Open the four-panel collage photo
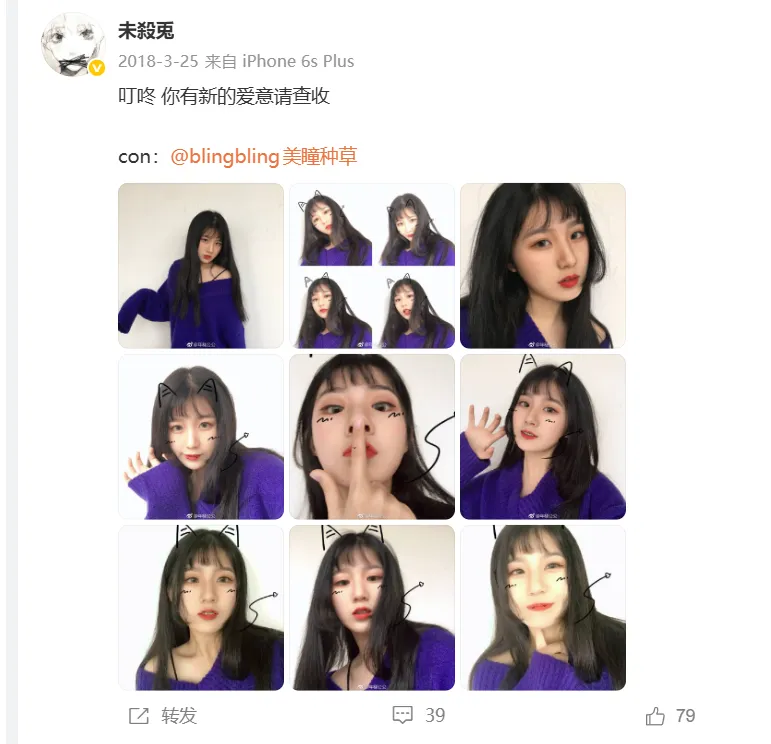 pos(372,265)
